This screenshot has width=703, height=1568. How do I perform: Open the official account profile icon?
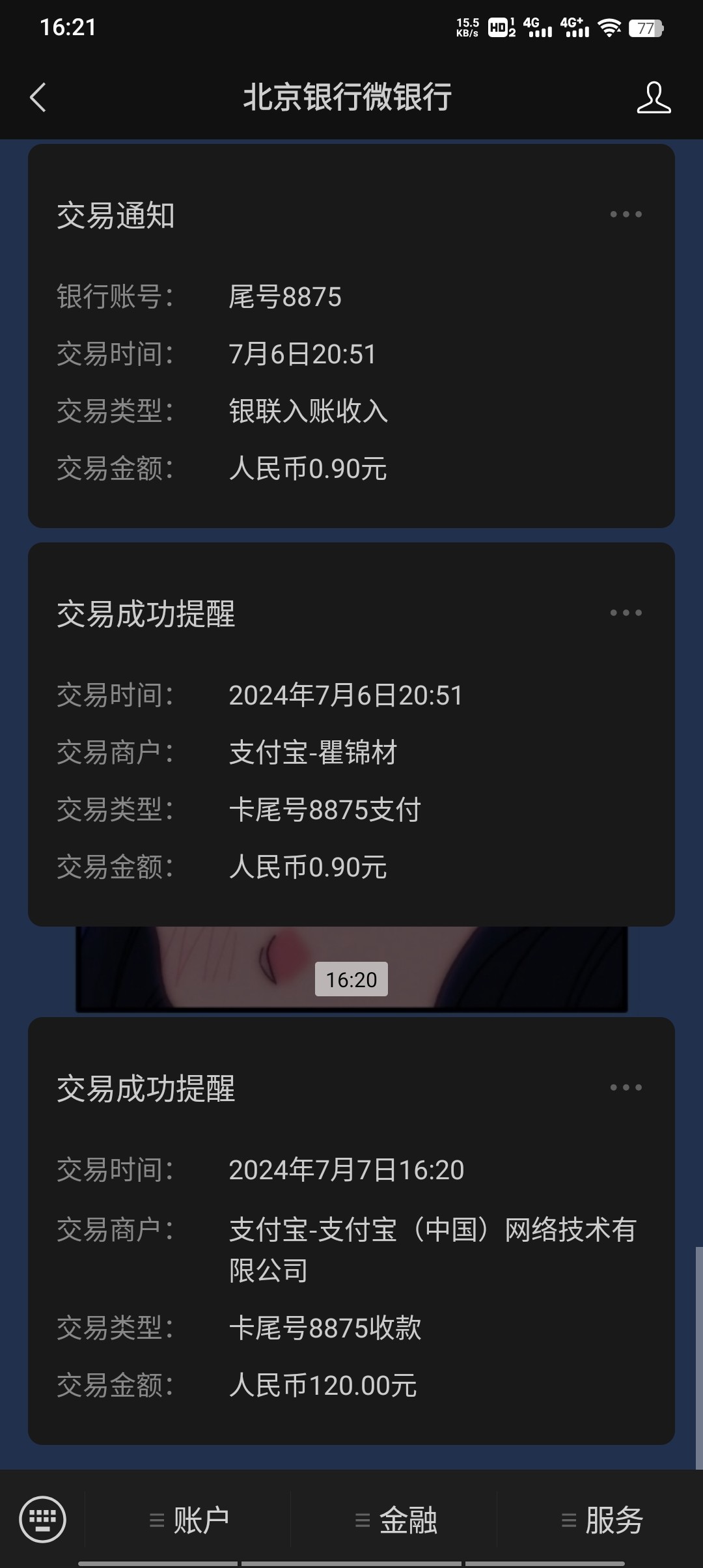(654, 98)
